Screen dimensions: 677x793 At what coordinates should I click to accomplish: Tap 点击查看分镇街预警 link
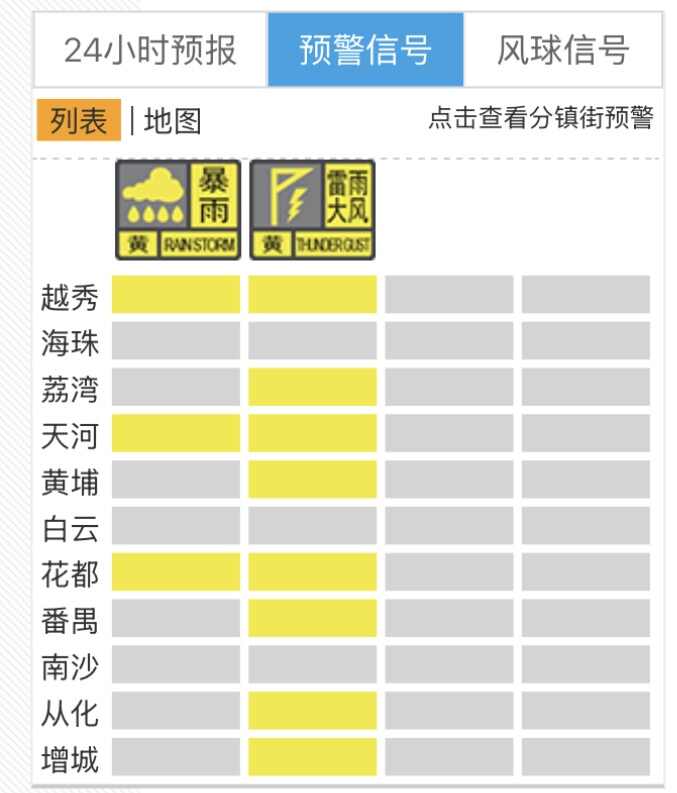540,119
